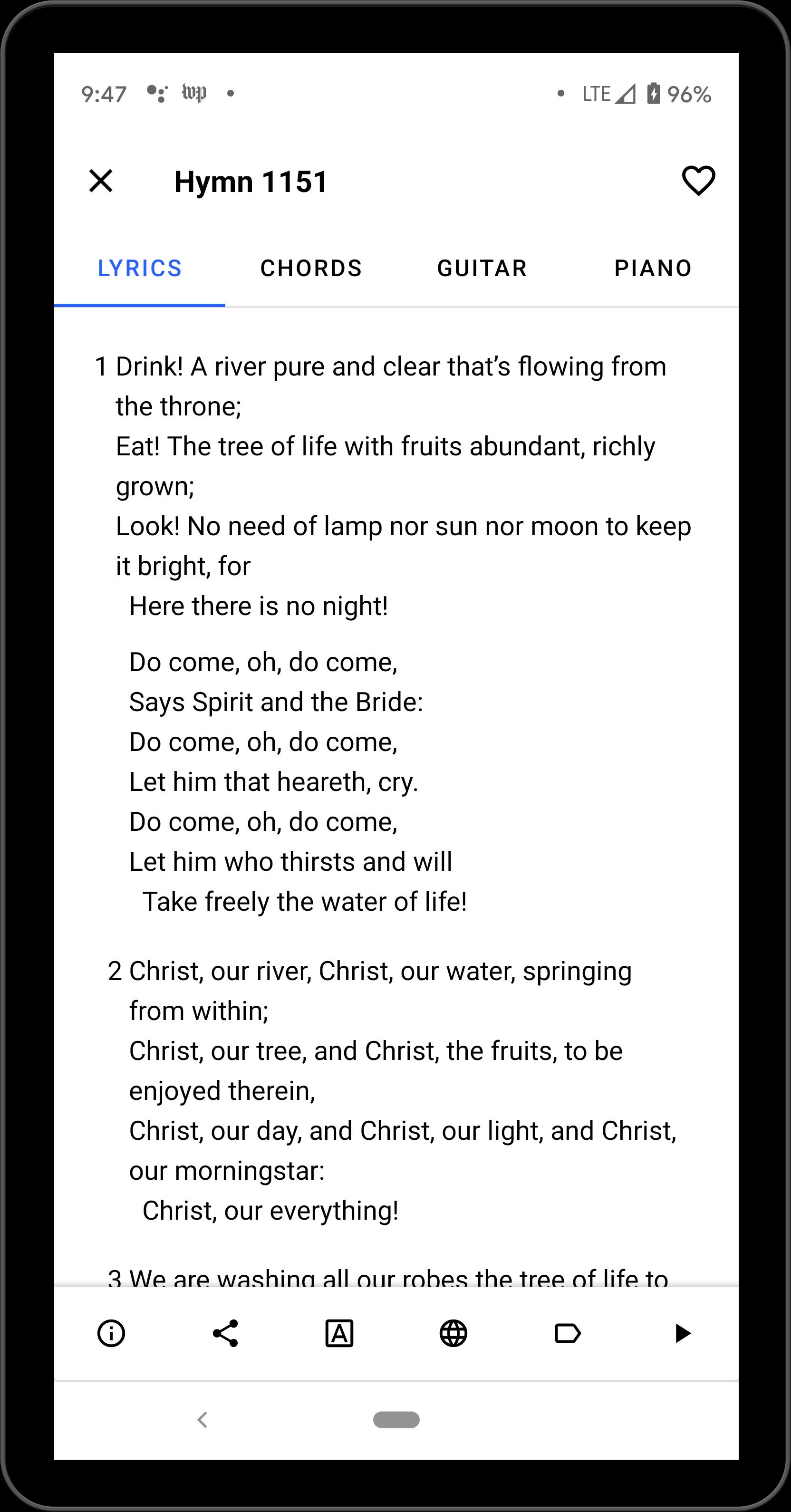Screen dimensions: 791x1512
Task: Close Hymn 1151
Action: pyautogui.click(x=101, y=181)
